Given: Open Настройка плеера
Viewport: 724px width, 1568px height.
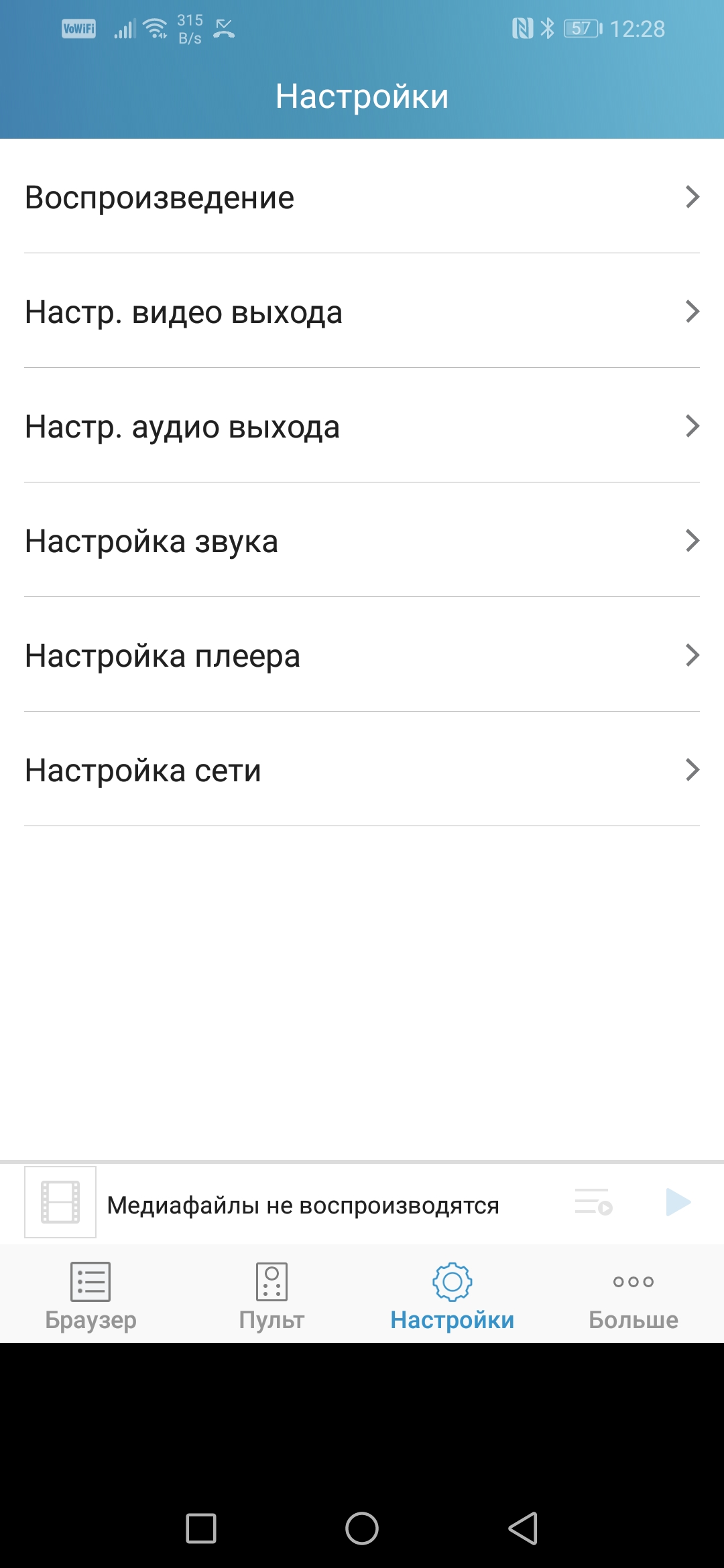Looking at the screenshot, I should click(x=362, y=655).
